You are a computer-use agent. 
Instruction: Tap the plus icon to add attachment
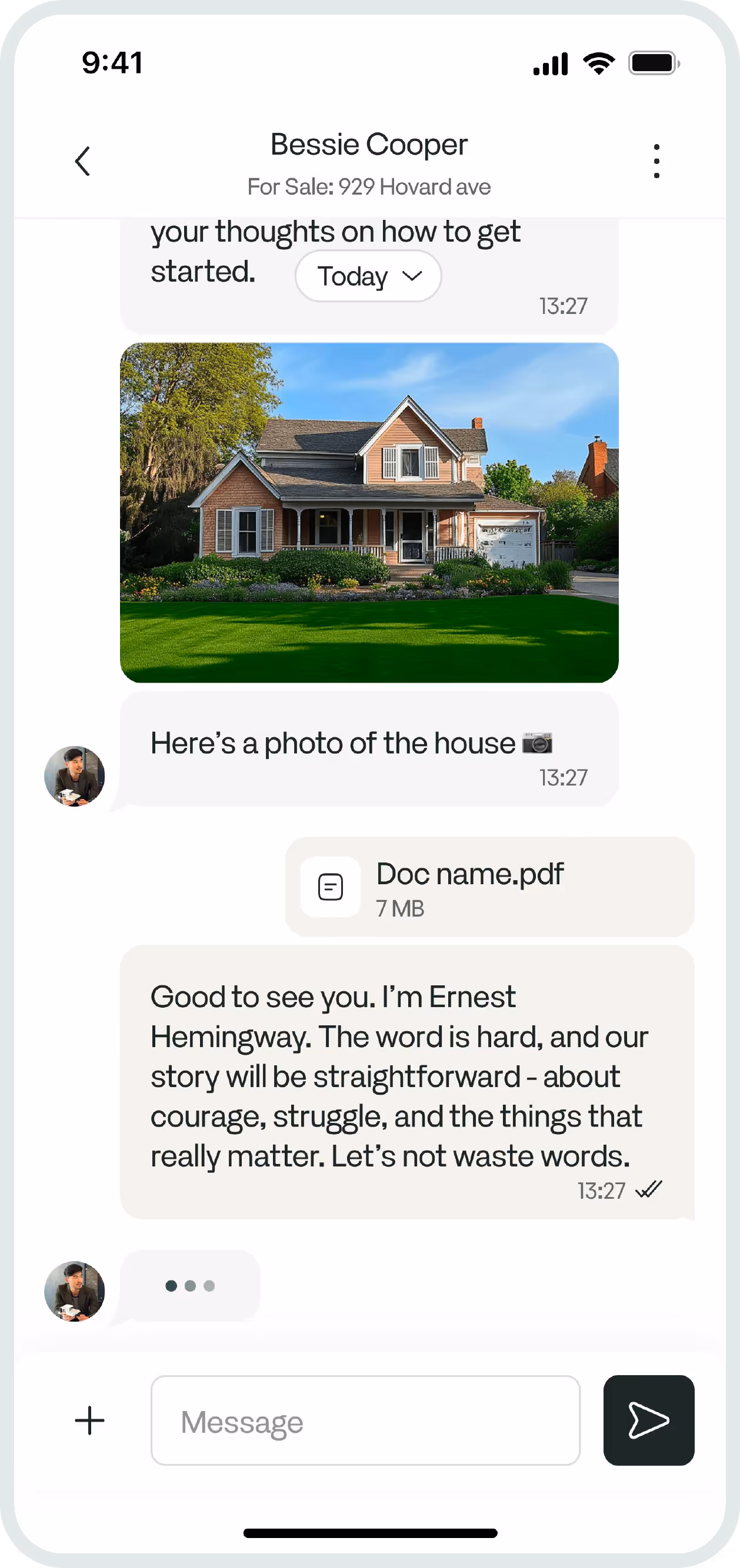pos(89,1420)
